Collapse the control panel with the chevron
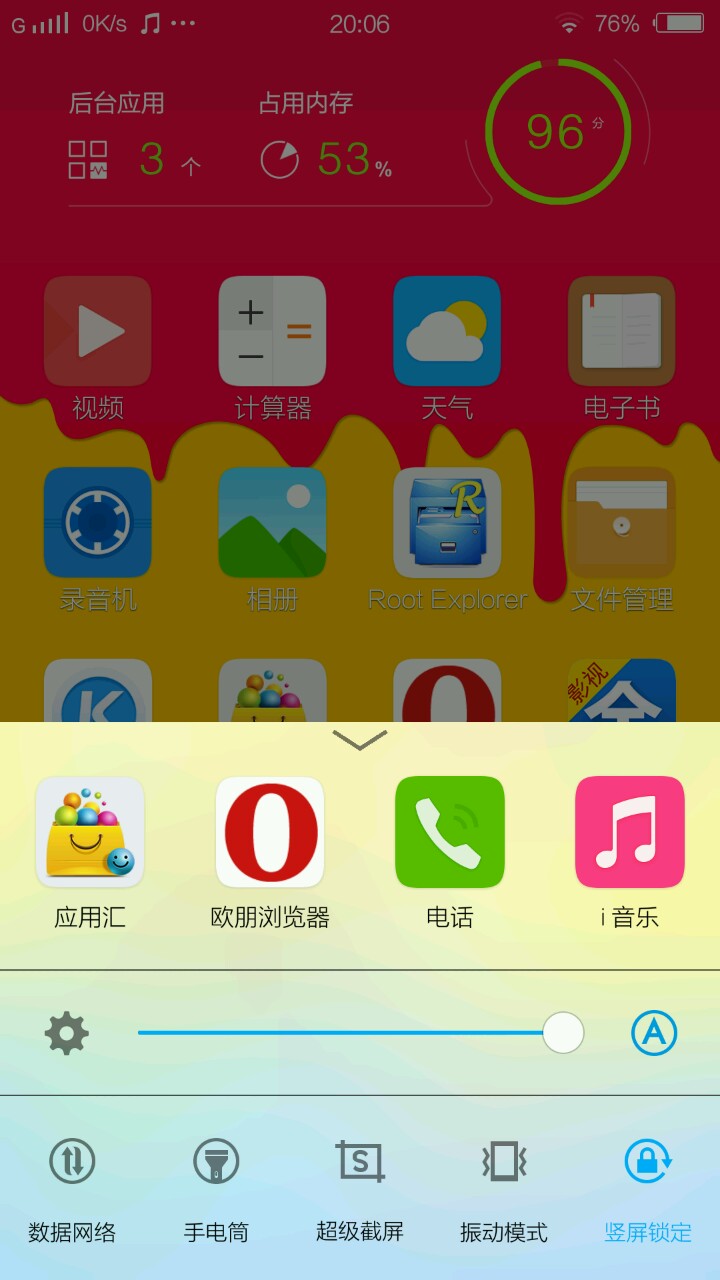720x1280 pixels. pyautogui.click(x=360, y=740)
